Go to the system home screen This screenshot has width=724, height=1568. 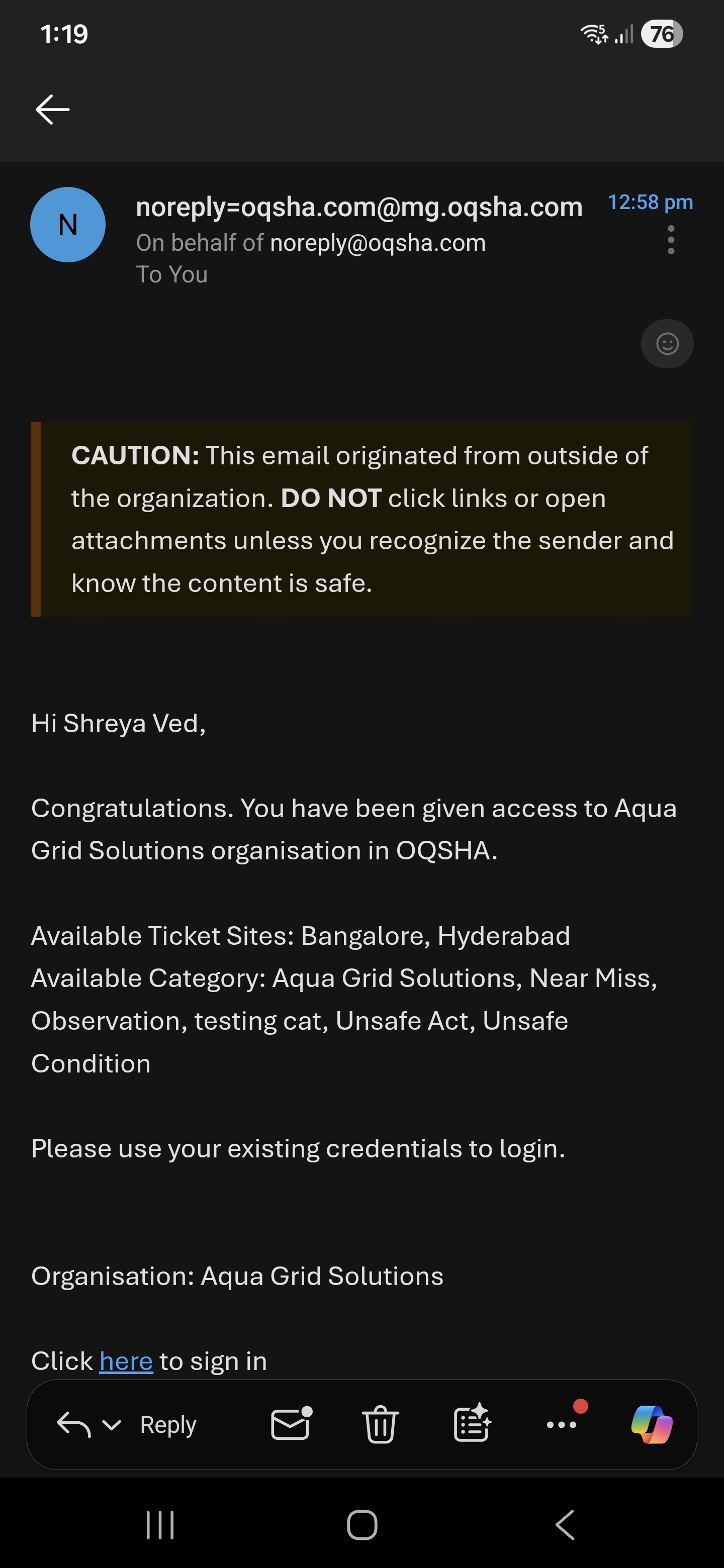(x=361, y=1525)
